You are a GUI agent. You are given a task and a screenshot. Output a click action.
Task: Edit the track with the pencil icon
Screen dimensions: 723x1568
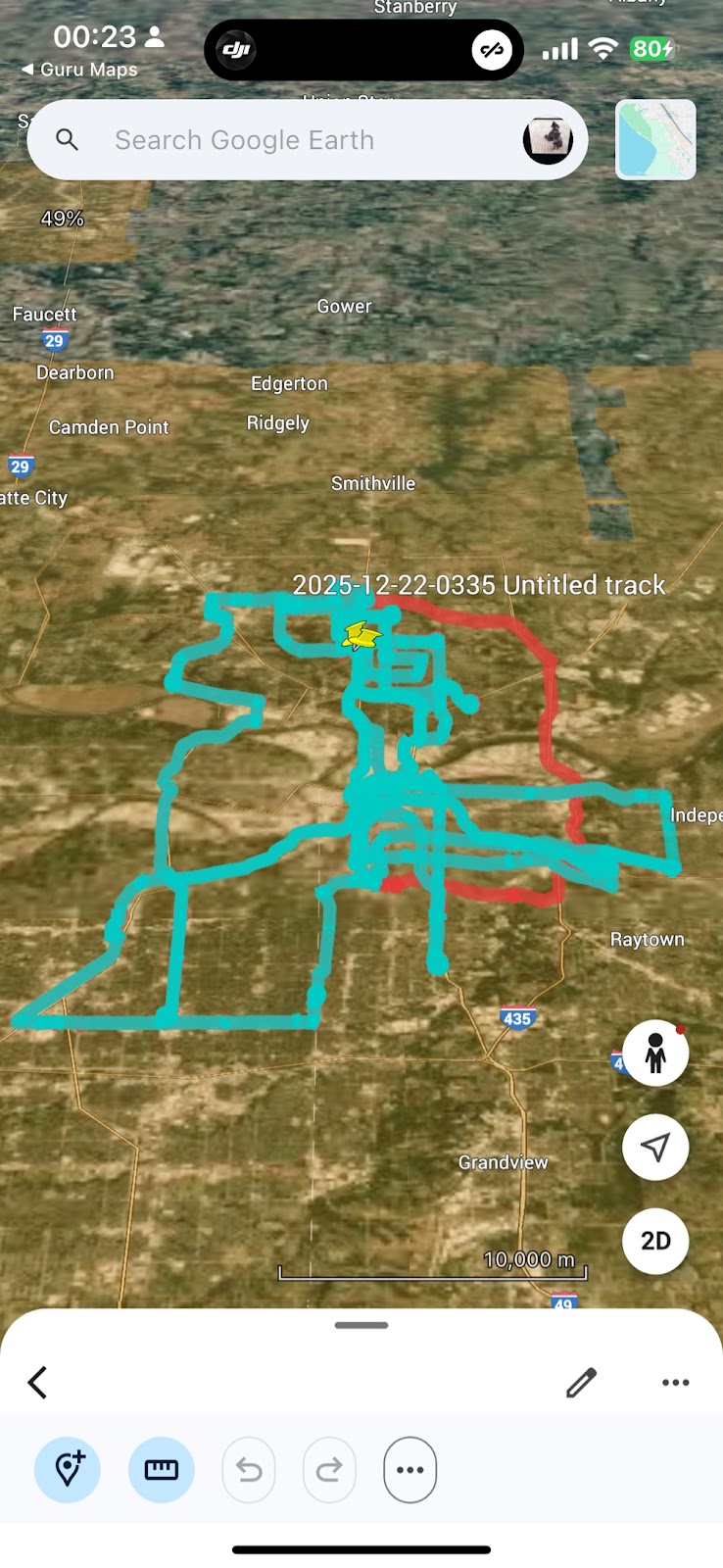[581, 1383]
